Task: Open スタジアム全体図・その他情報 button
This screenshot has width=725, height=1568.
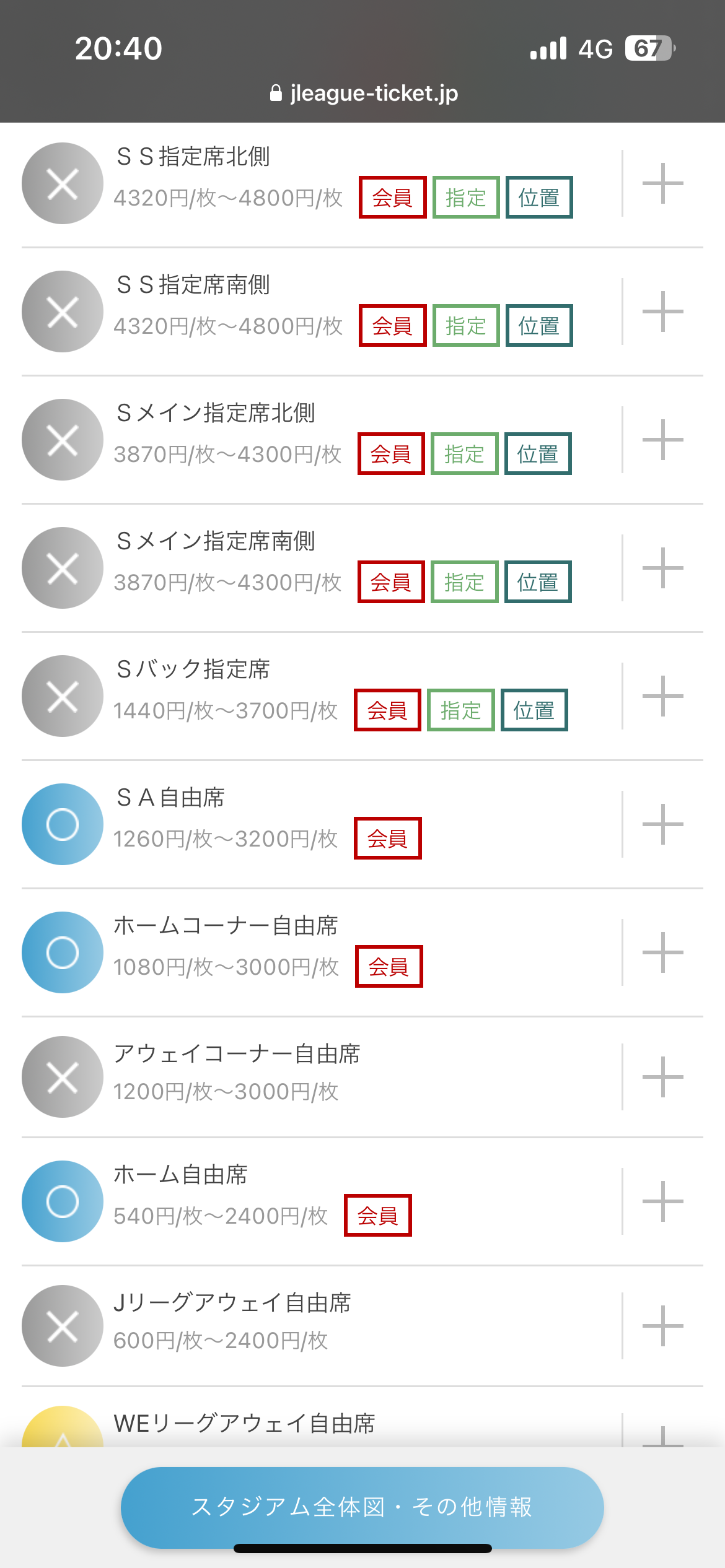Action: [x=362, y=1506]
